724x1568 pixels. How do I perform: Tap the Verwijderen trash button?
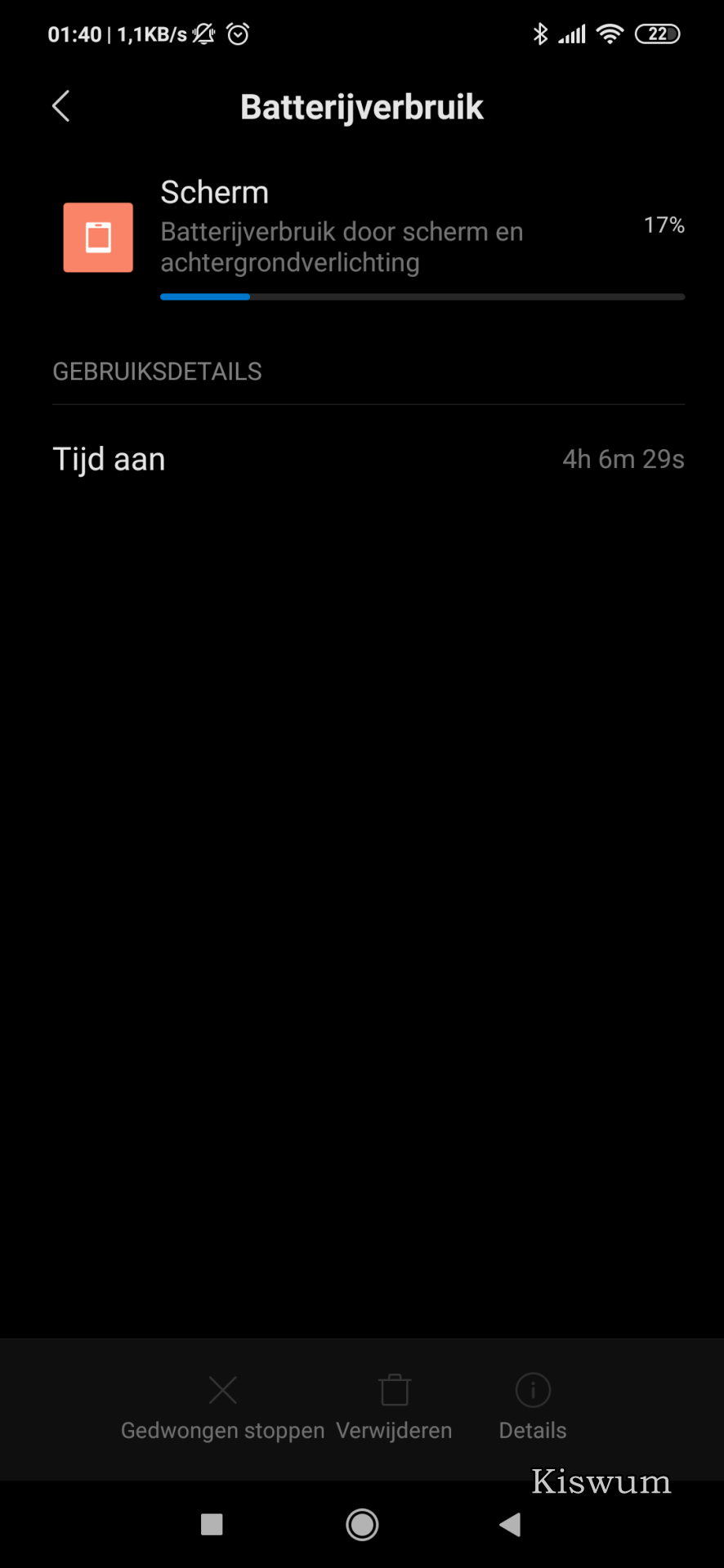(394, 1407)
